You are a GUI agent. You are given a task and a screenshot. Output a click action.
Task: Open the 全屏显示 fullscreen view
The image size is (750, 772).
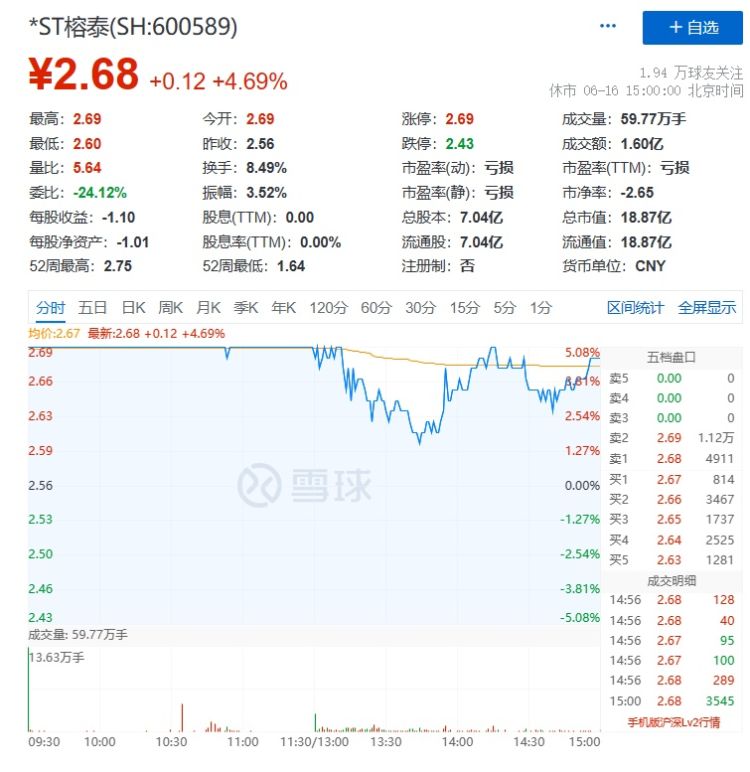click(x=708, y=309)
